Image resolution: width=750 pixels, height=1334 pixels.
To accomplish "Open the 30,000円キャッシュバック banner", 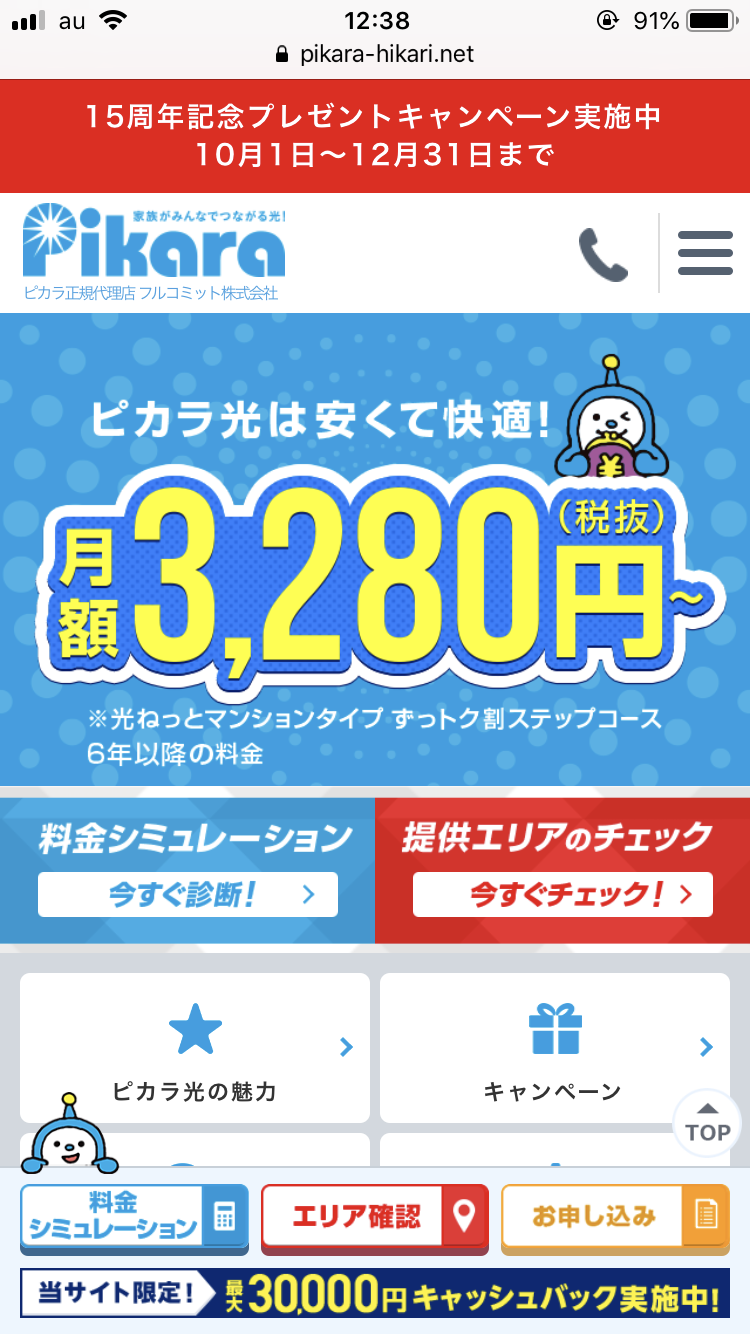I will click(375, 1296).
